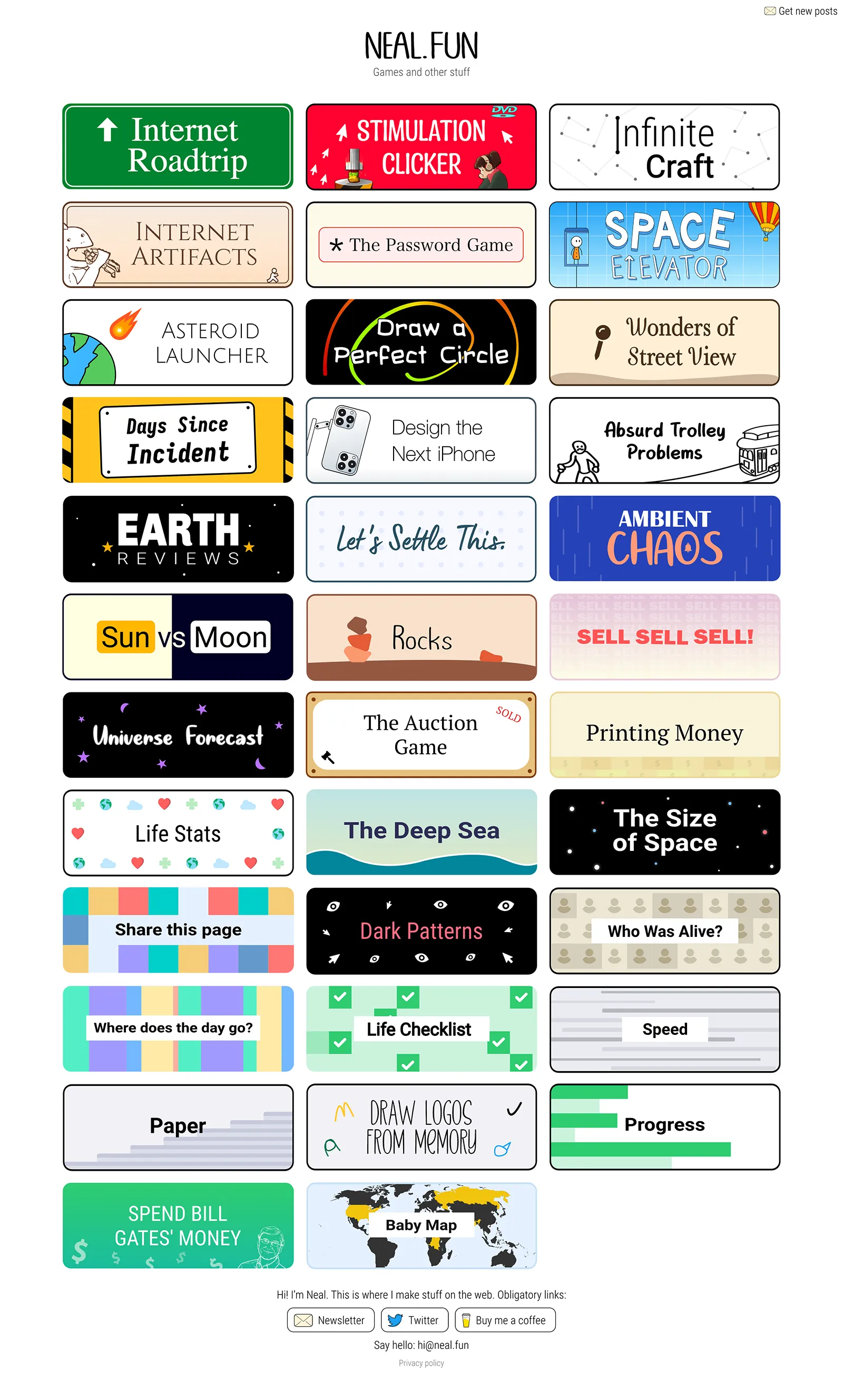Open The Auction Game
The image size is (843, 1400).
(x=421, y=735)
